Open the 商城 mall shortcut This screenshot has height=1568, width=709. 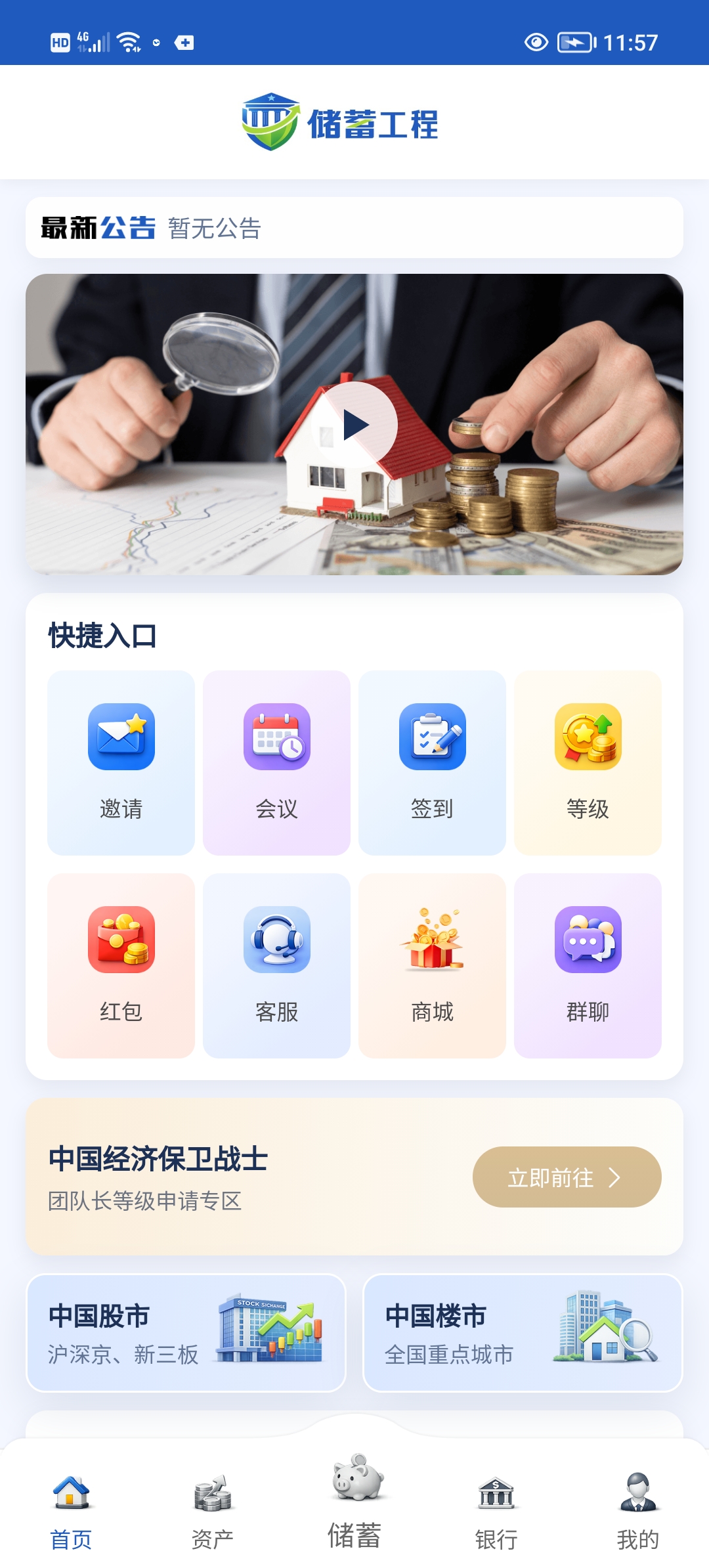tap(432, 965)
